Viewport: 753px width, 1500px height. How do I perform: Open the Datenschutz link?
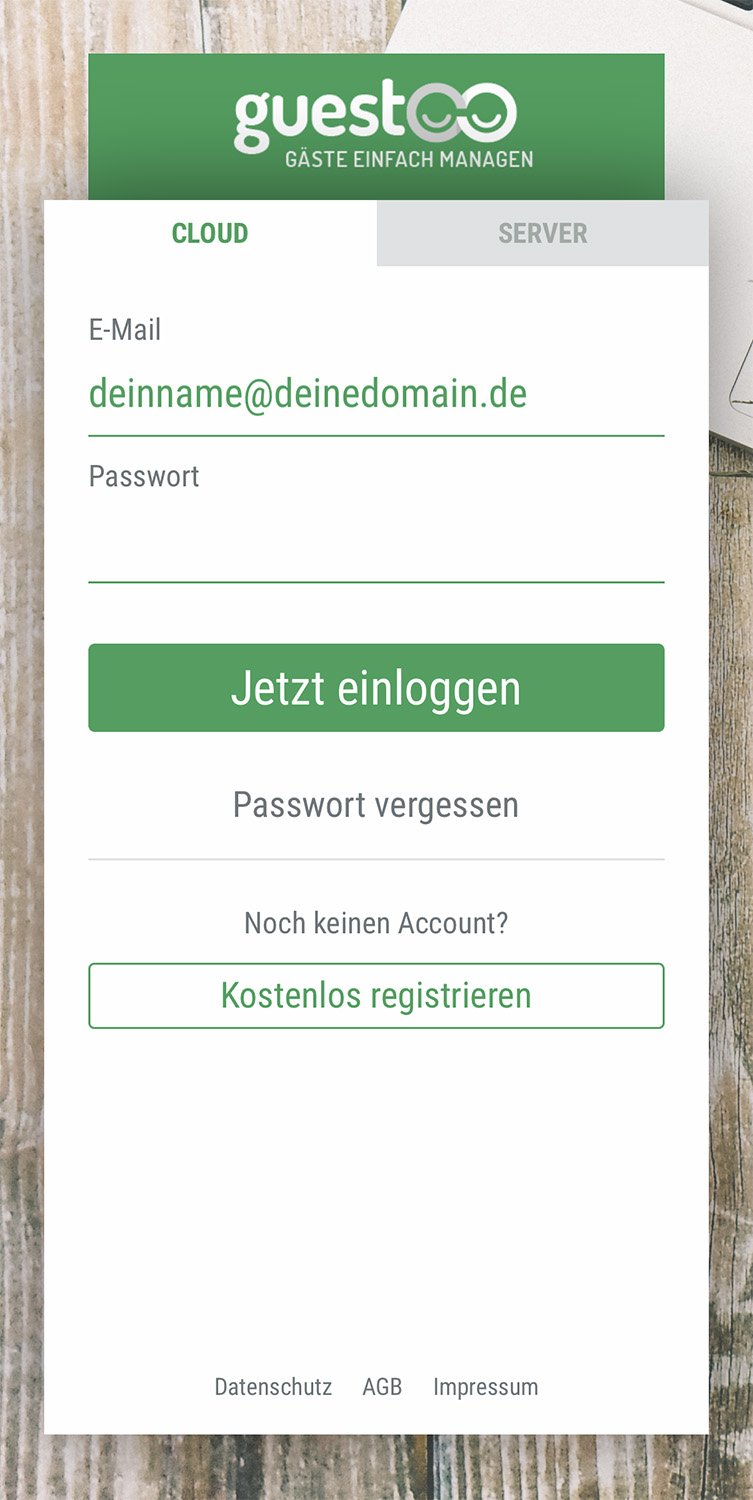pyautogui.click(x=273, y=1387)
